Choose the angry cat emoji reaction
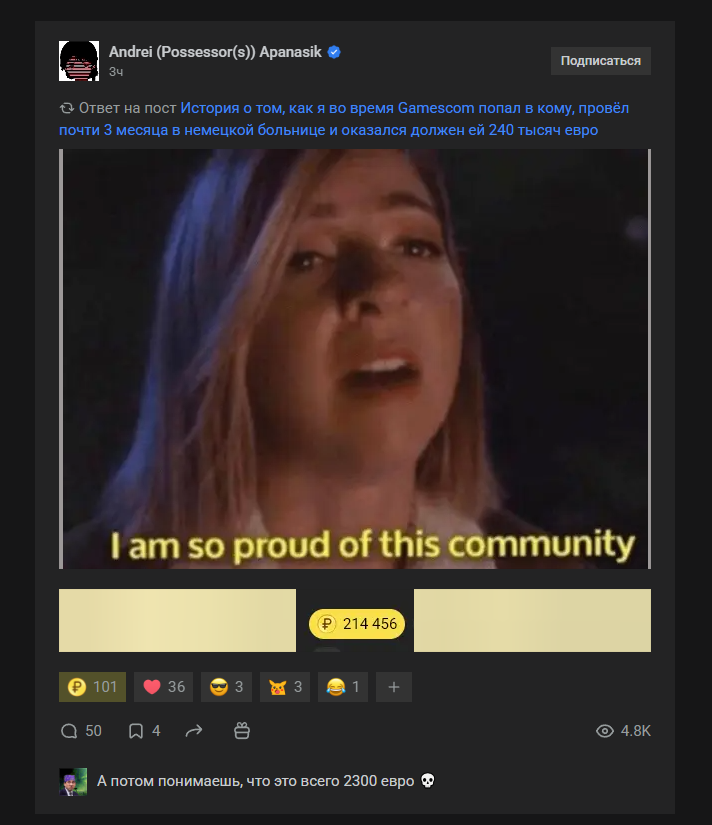The image size is (712, 825). pos(285,687)
